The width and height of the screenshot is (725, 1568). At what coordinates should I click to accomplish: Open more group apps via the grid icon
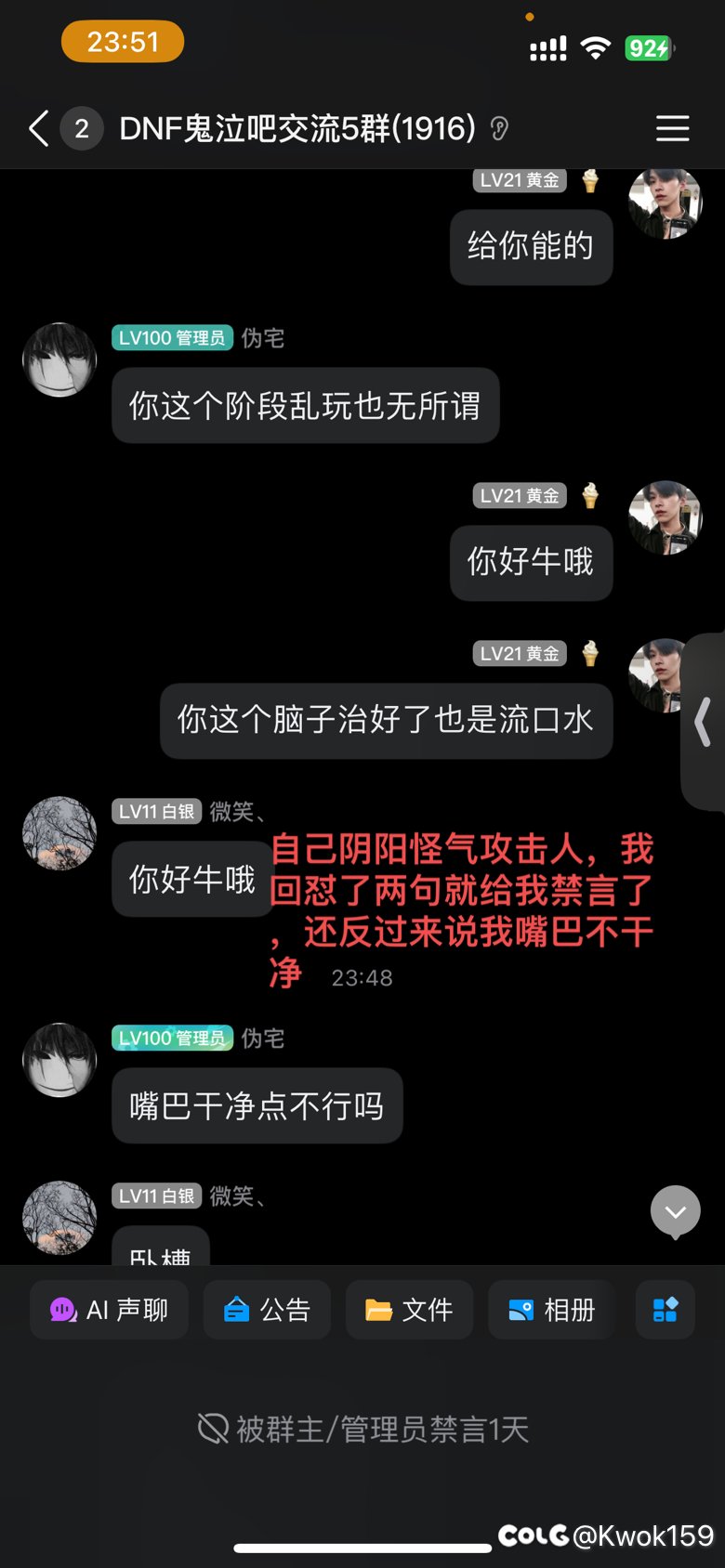coord(664,1310)
